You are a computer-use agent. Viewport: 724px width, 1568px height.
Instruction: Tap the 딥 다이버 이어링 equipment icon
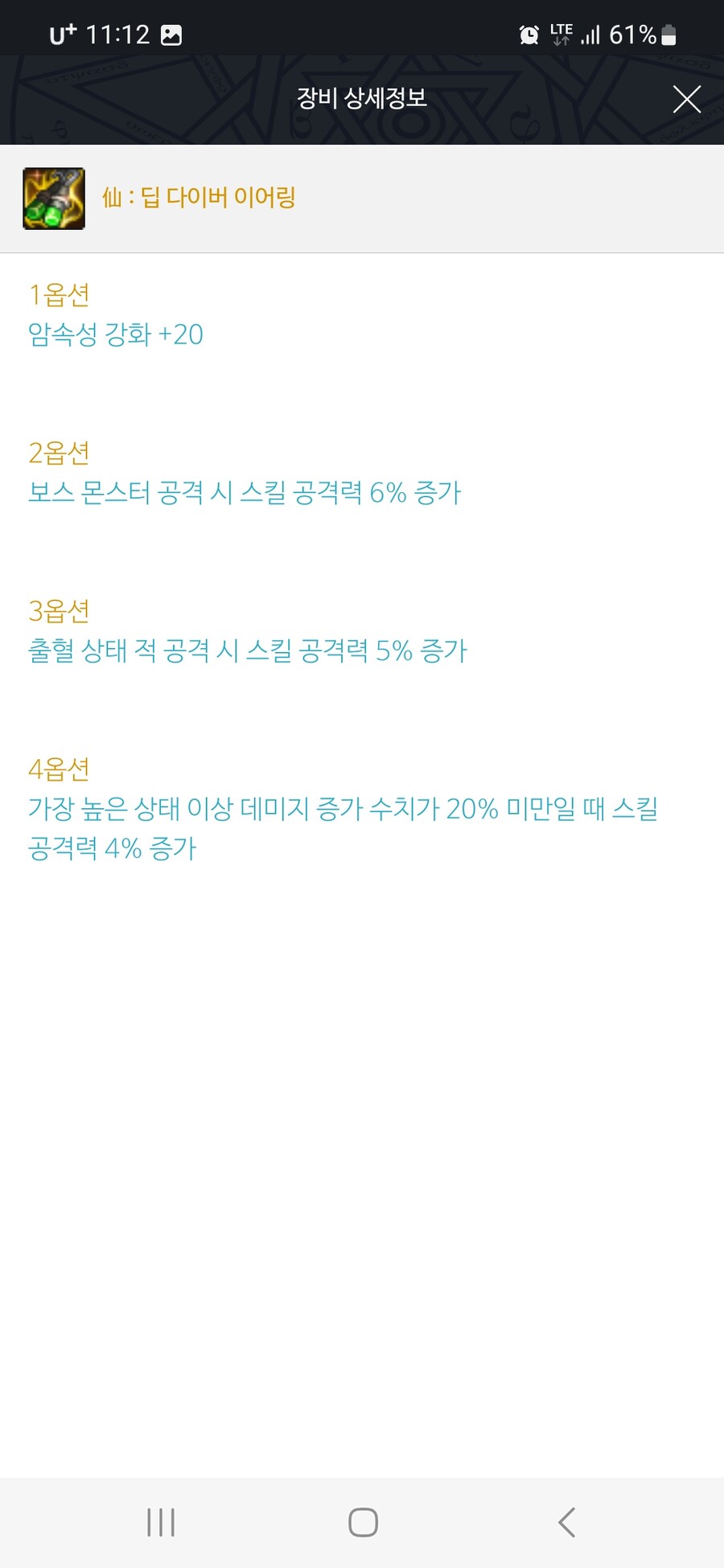pos(53,199)
